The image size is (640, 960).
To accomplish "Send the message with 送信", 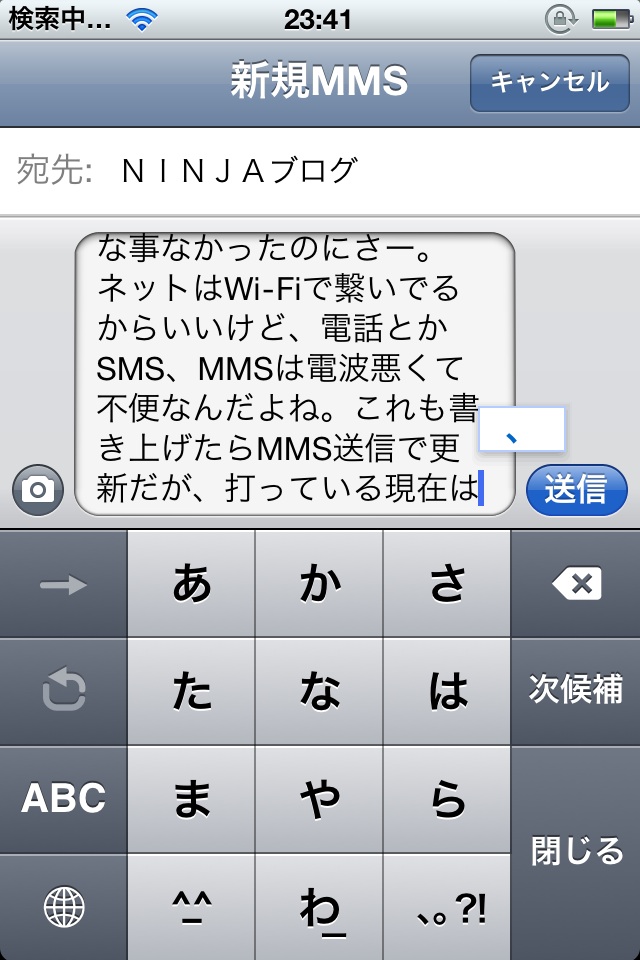I will coord(576,489).
